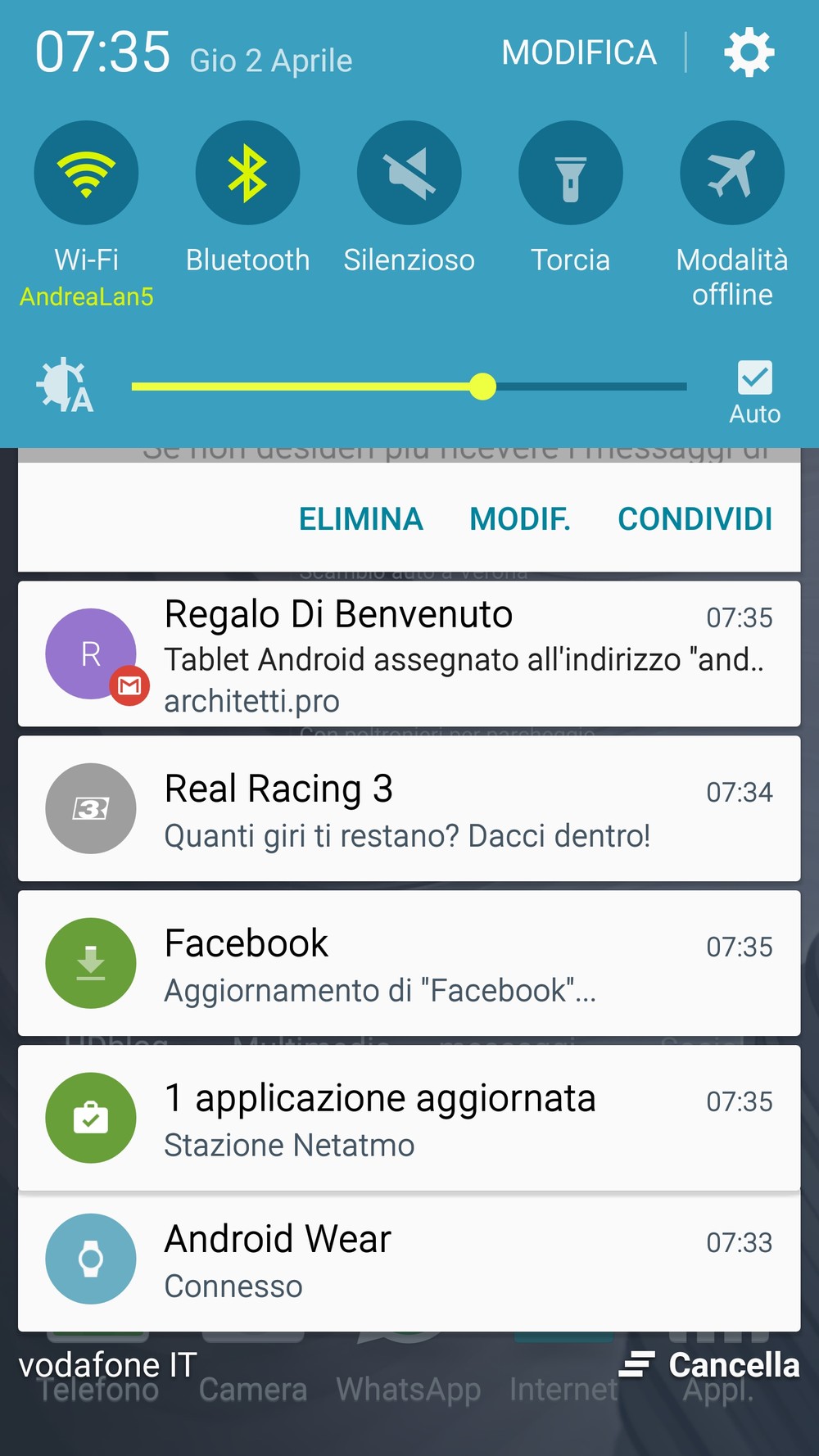Toggle Wi-Fi off
This screenshot has width=819, height=1456.
coord(86,173)
